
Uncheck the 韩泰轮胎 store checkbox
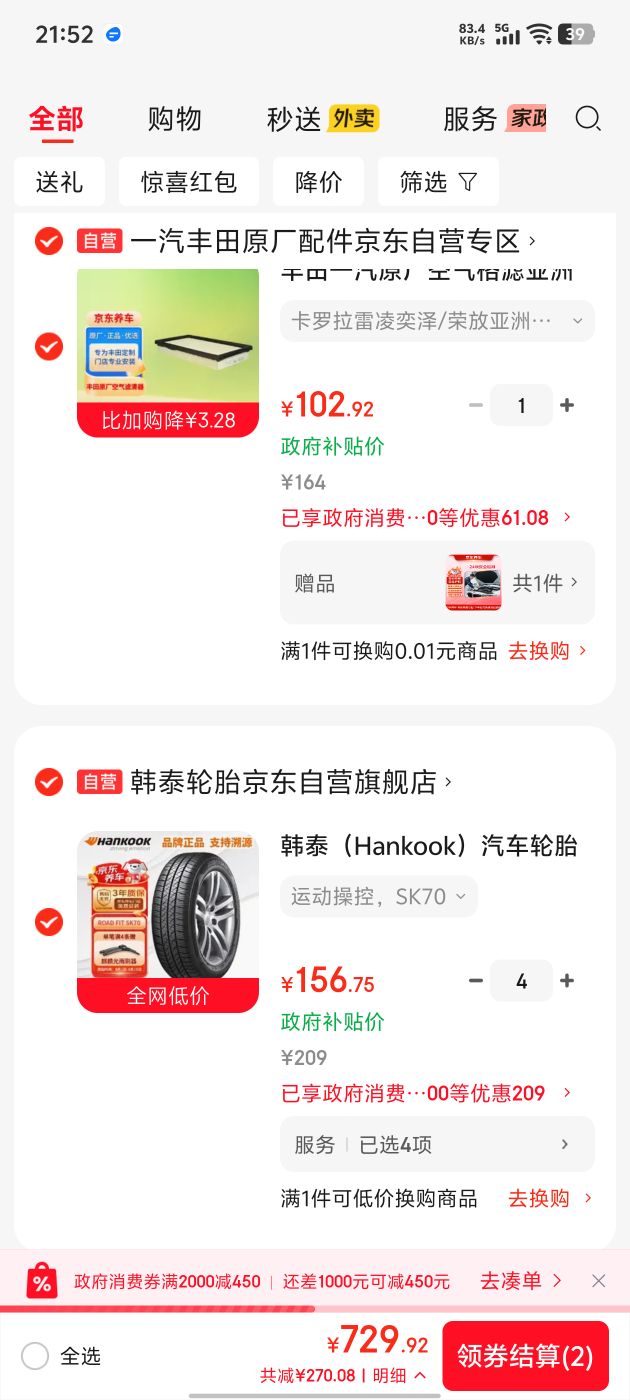tap(49, 781)
